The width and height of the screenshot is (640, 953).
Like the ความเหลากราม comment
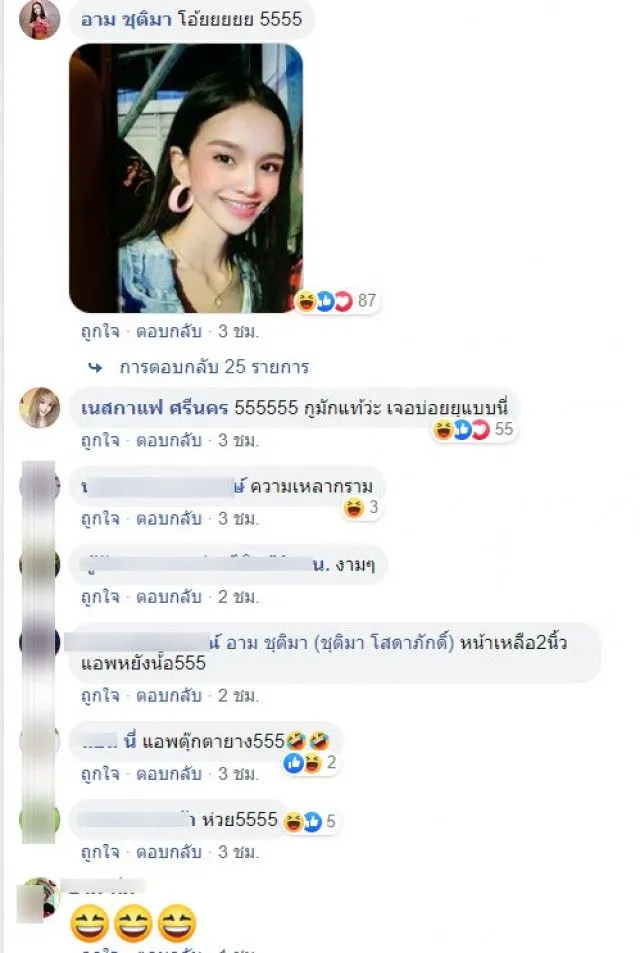pos(99,518)
